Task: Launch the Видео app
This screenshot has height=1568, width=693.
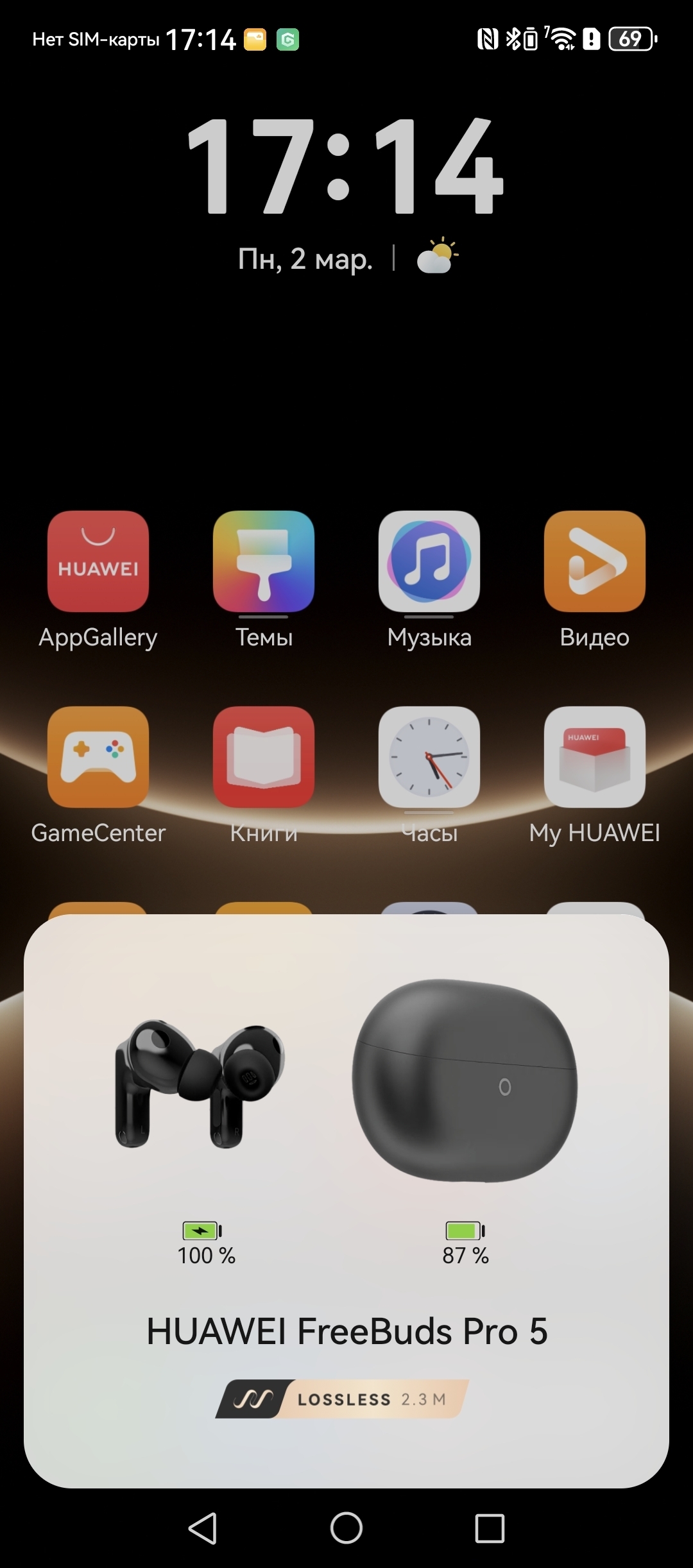Action: click(x=595, y=561)
